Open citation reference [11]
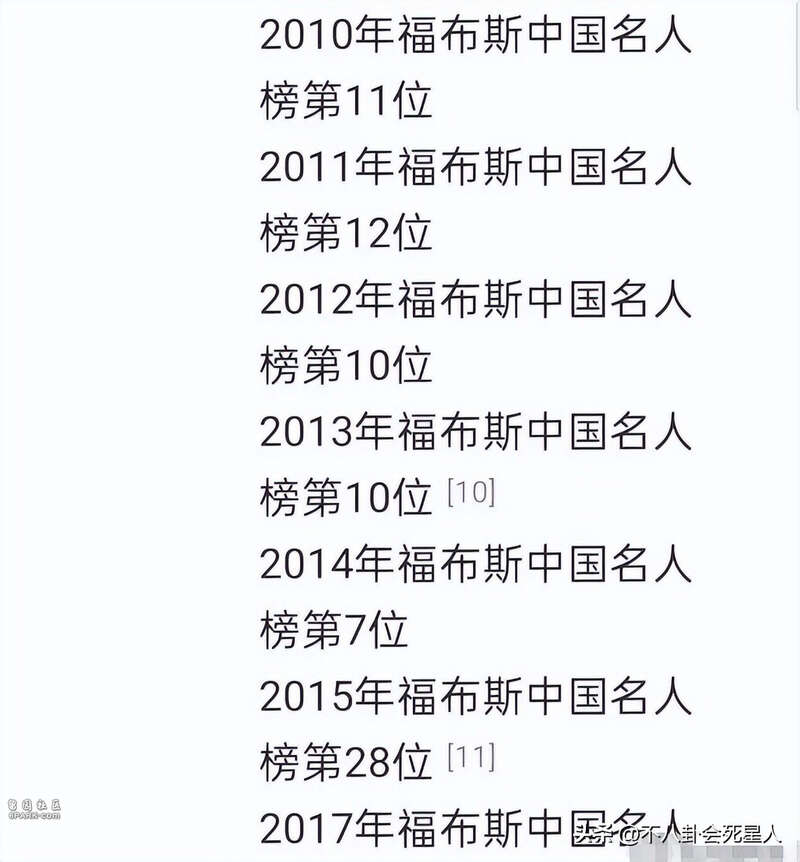The height and width of the screenshot is (862, 800). 471,757
